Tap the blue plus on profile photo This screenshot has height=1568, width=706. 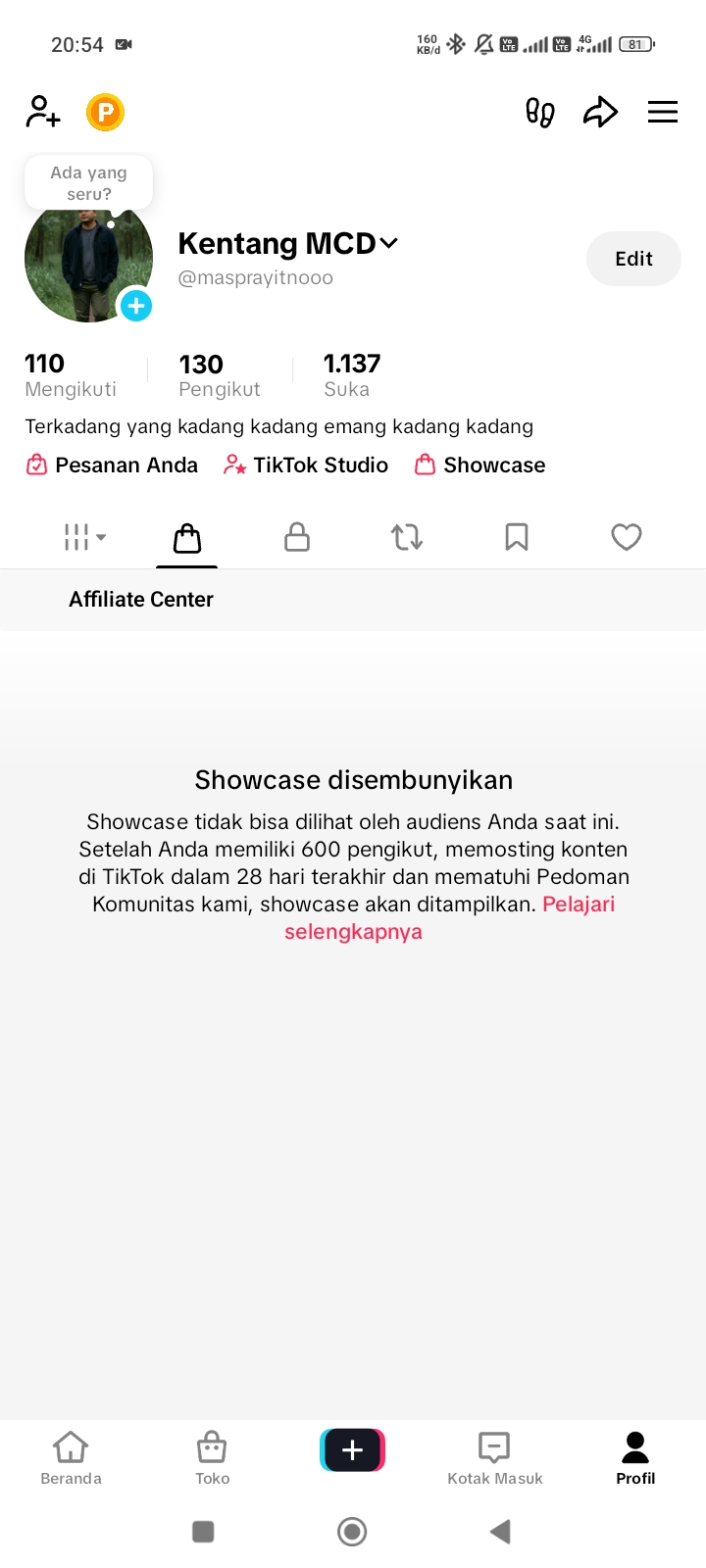click(136, 306)
